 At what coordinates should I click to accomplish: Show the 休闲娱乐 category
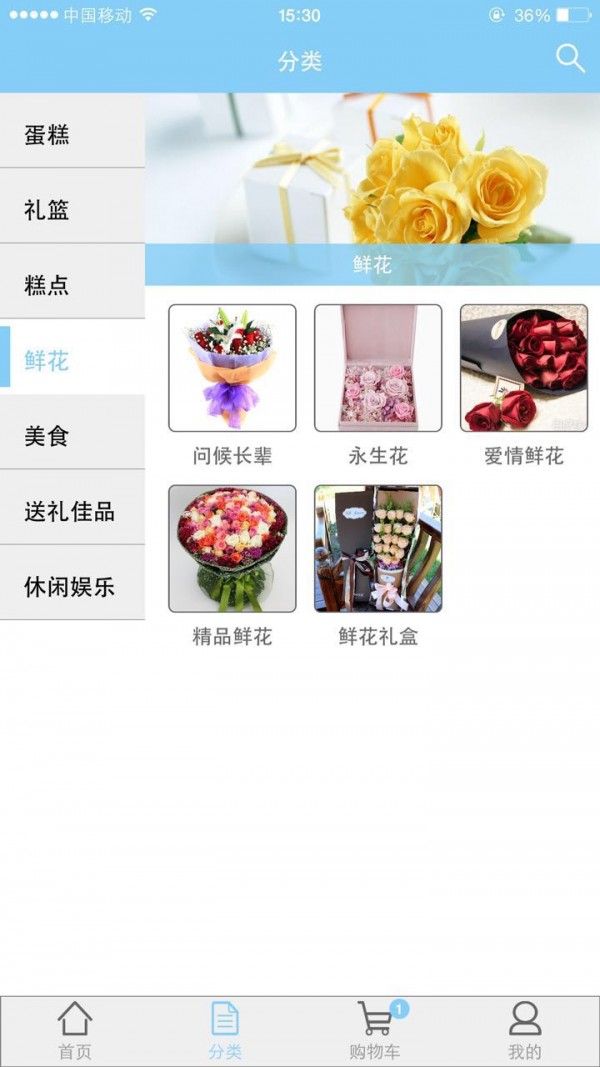point(72,586)
